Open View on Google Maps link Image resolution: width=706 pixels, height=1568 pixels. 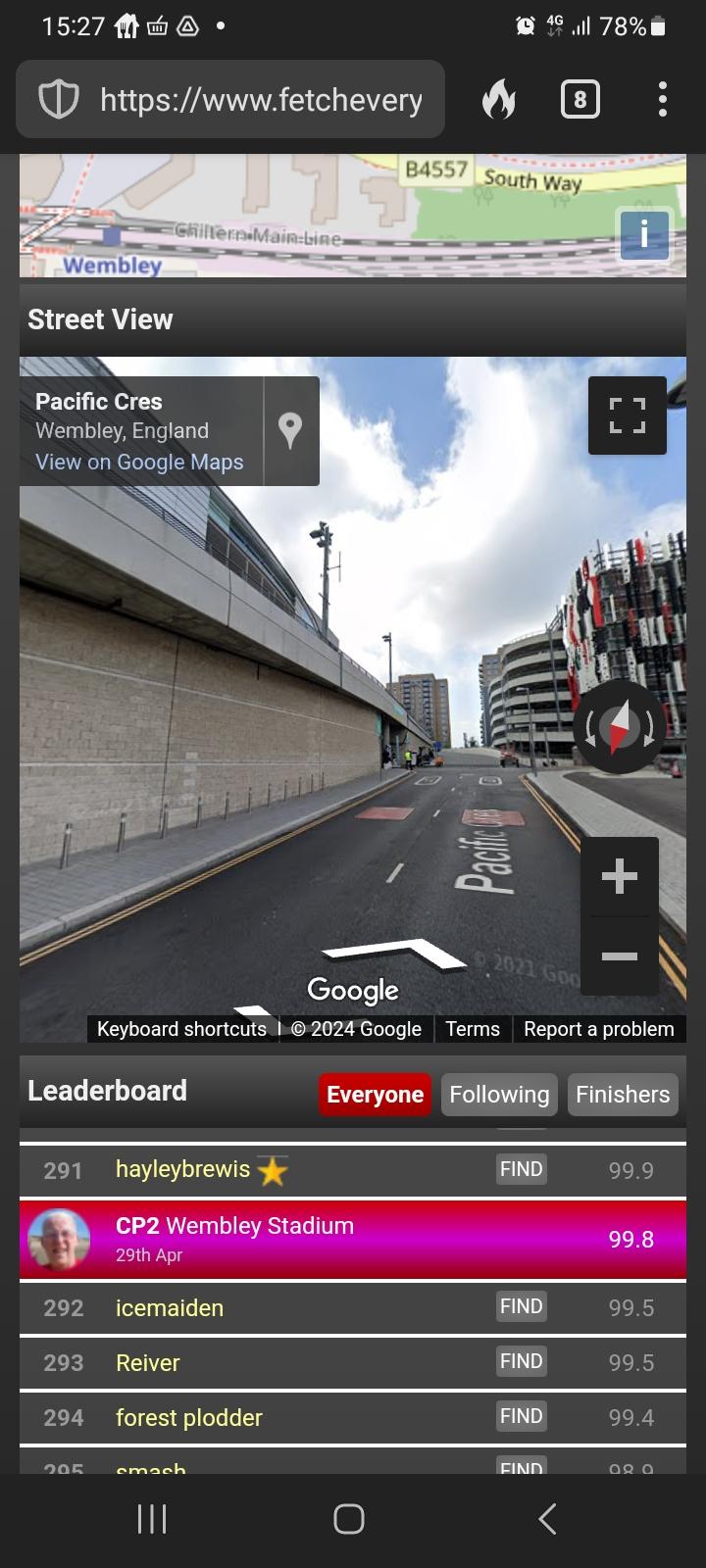(x=139, y=463)
